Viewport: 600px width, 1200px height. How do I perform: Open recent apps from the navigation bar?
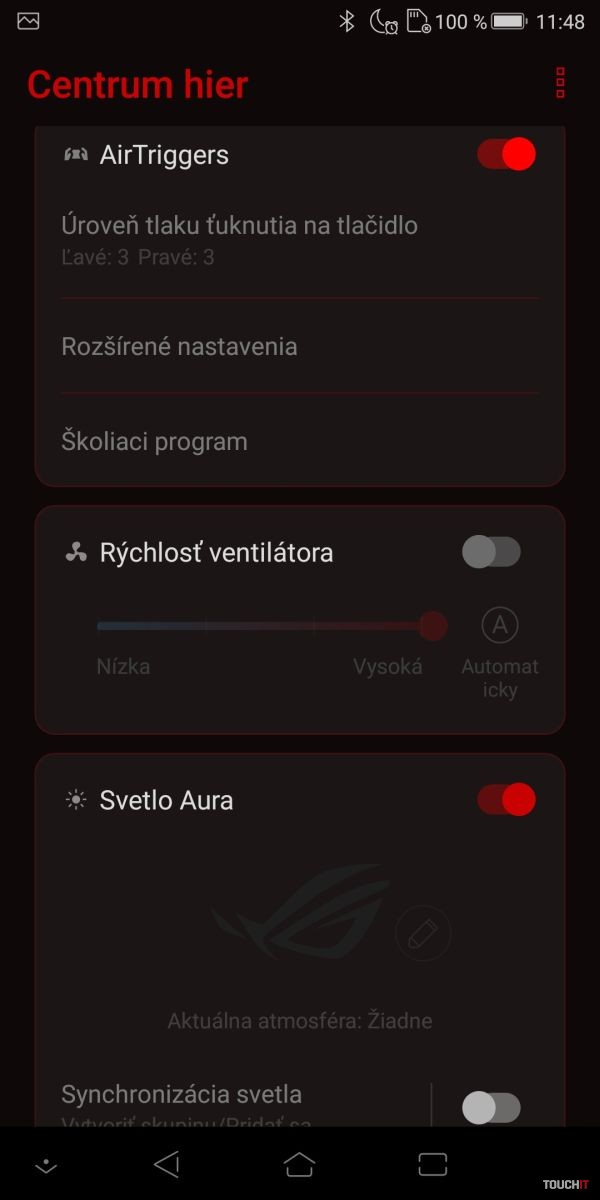[x=432, y=1163]
